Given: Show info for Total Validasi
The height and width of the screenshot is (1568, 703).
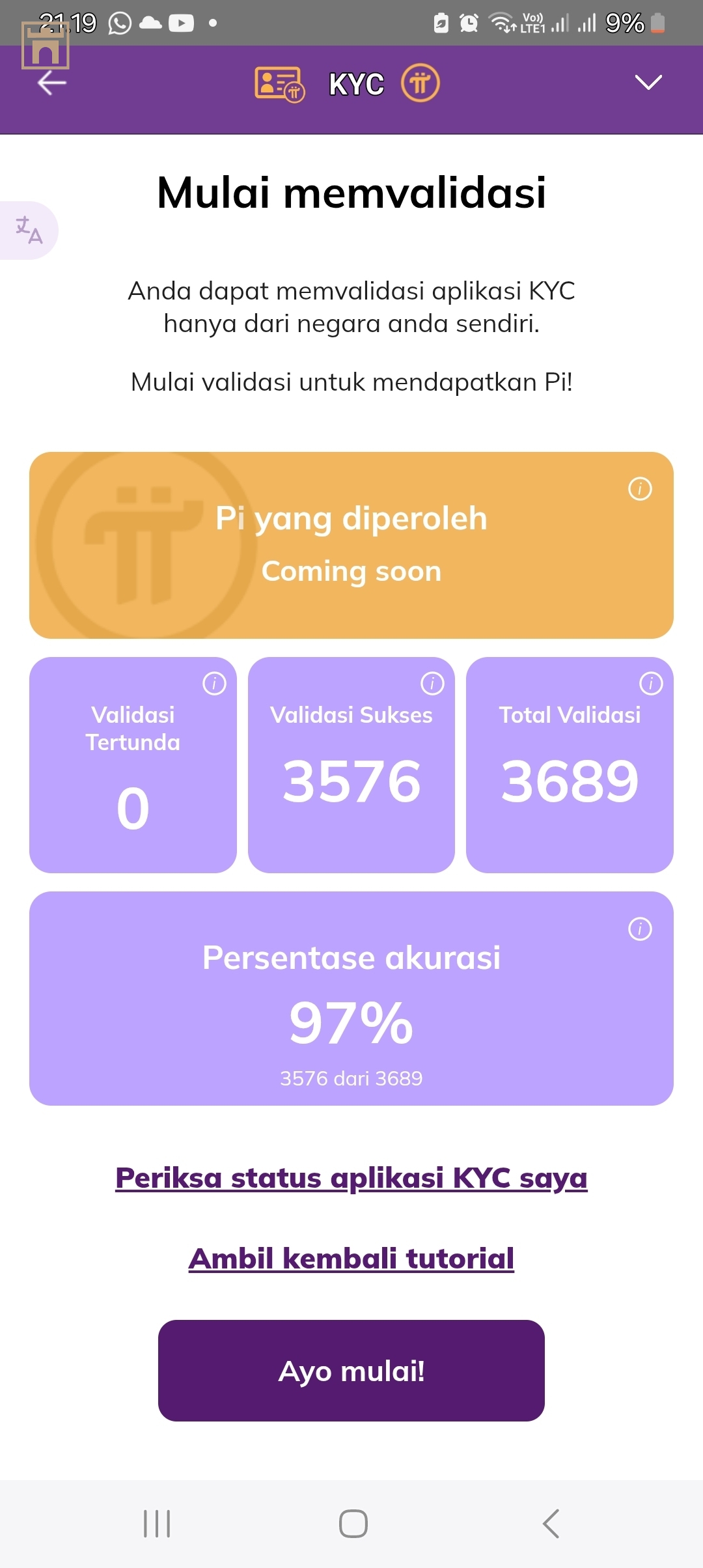Looking at the screenshot, I should pyautogui.click(x=651, y=684).
